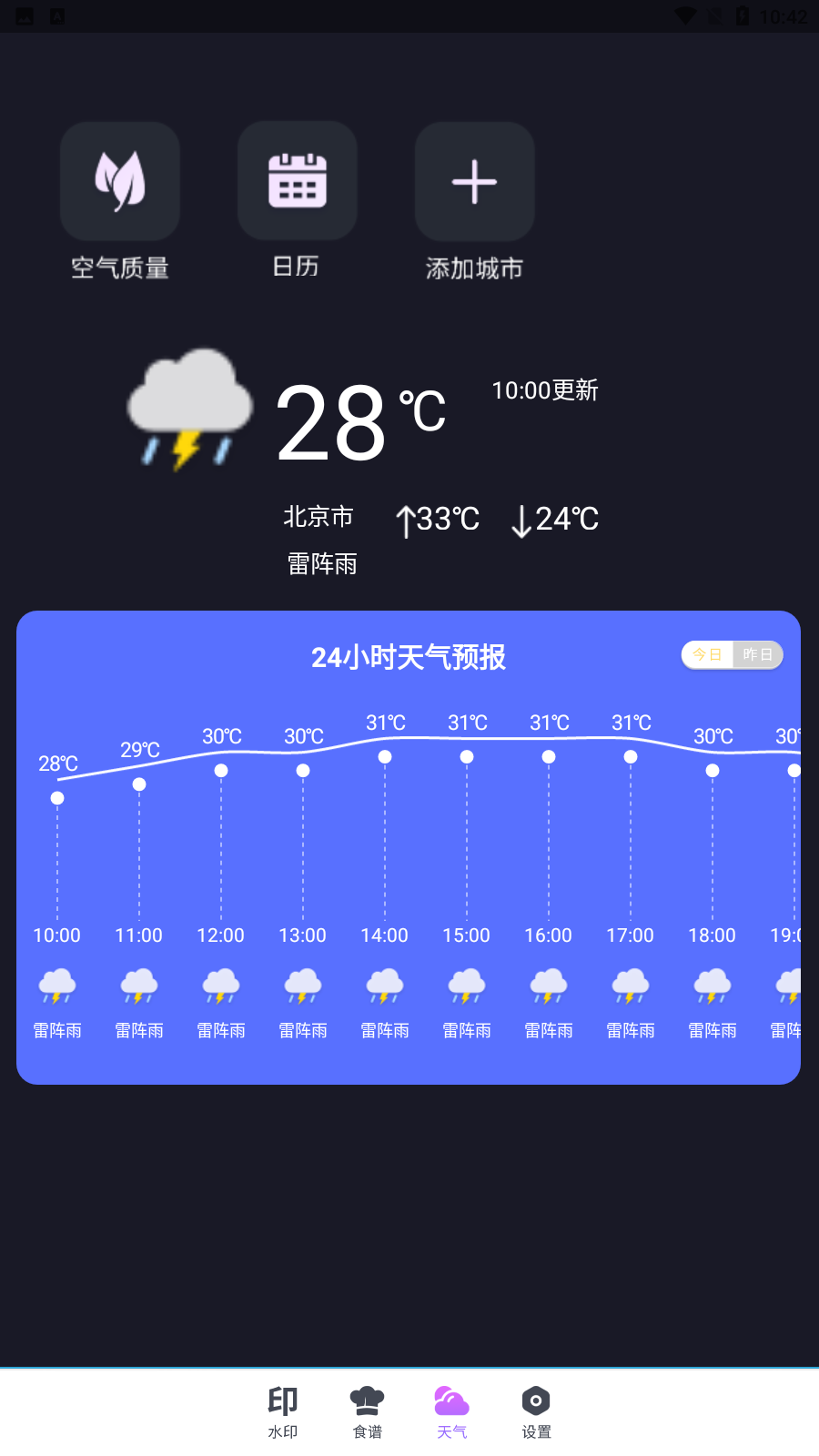
Task: Tap the 10:00更新 refresh text
Action: pyautogui.click(x=543, y=389)
